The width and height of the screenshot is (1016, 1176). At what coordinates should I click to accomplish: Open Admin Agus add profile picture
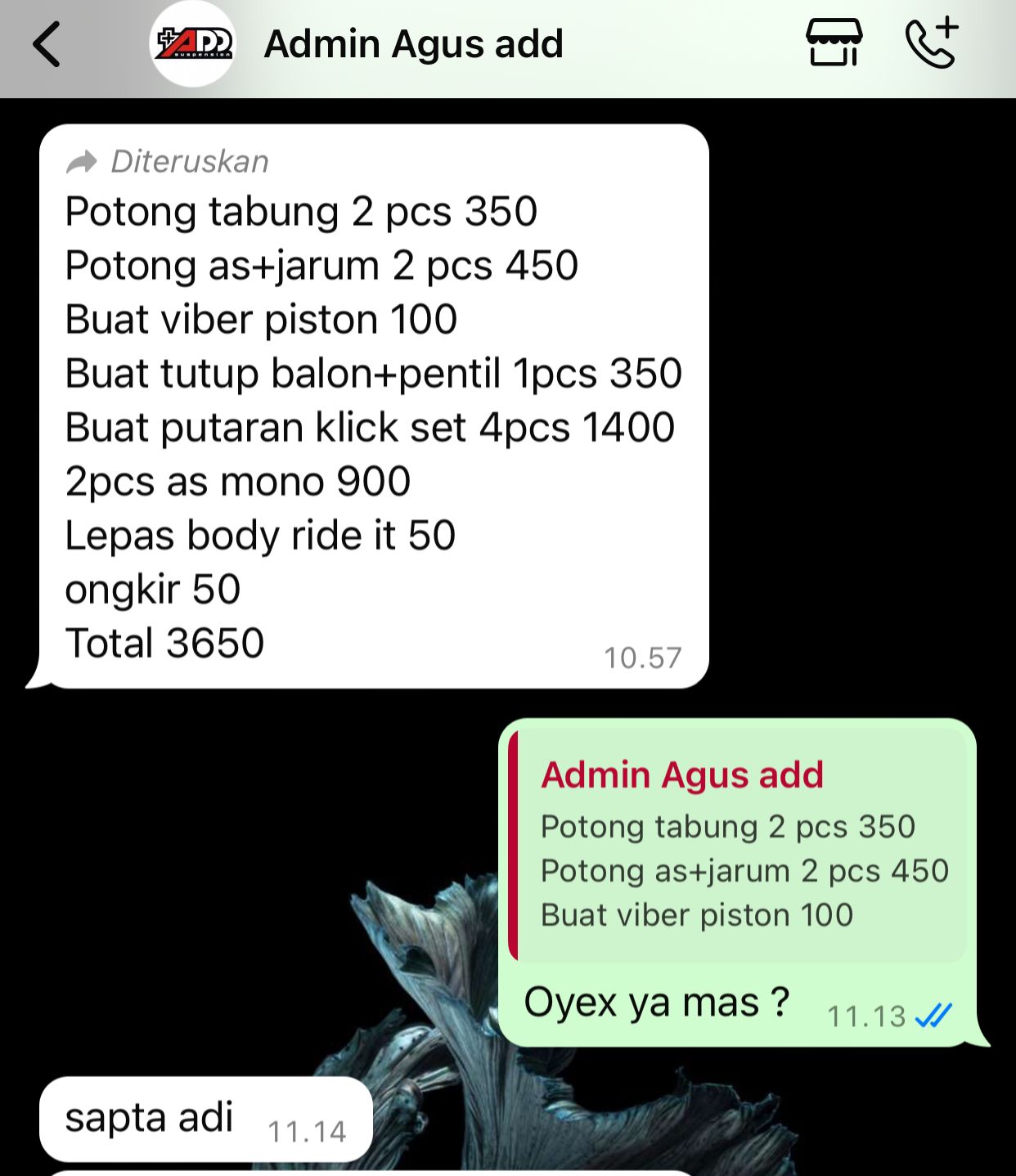pyautogui.click(x=194, y=45)
